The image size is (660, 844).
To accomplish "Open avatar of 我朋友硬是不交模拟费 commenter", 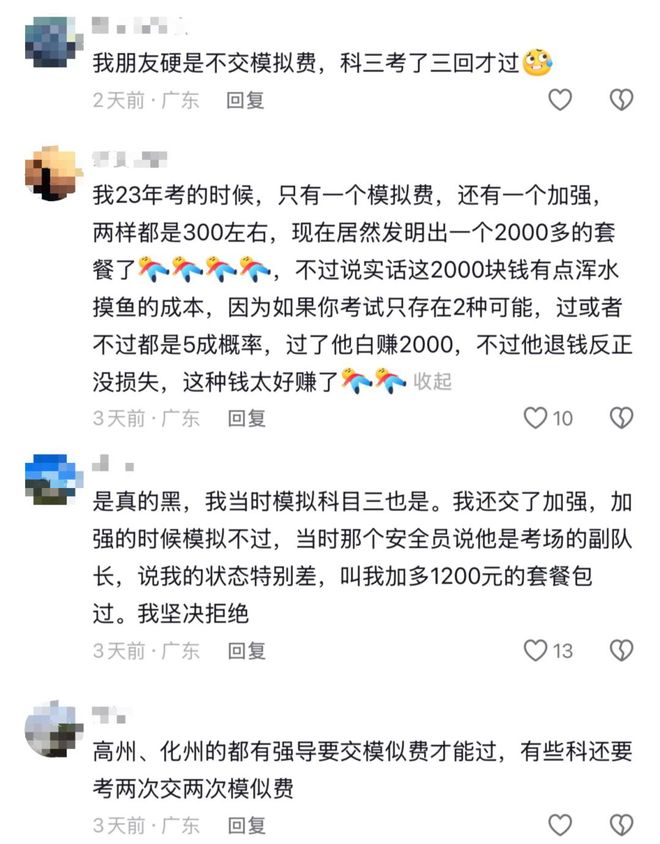I will [x=54, y=42].
